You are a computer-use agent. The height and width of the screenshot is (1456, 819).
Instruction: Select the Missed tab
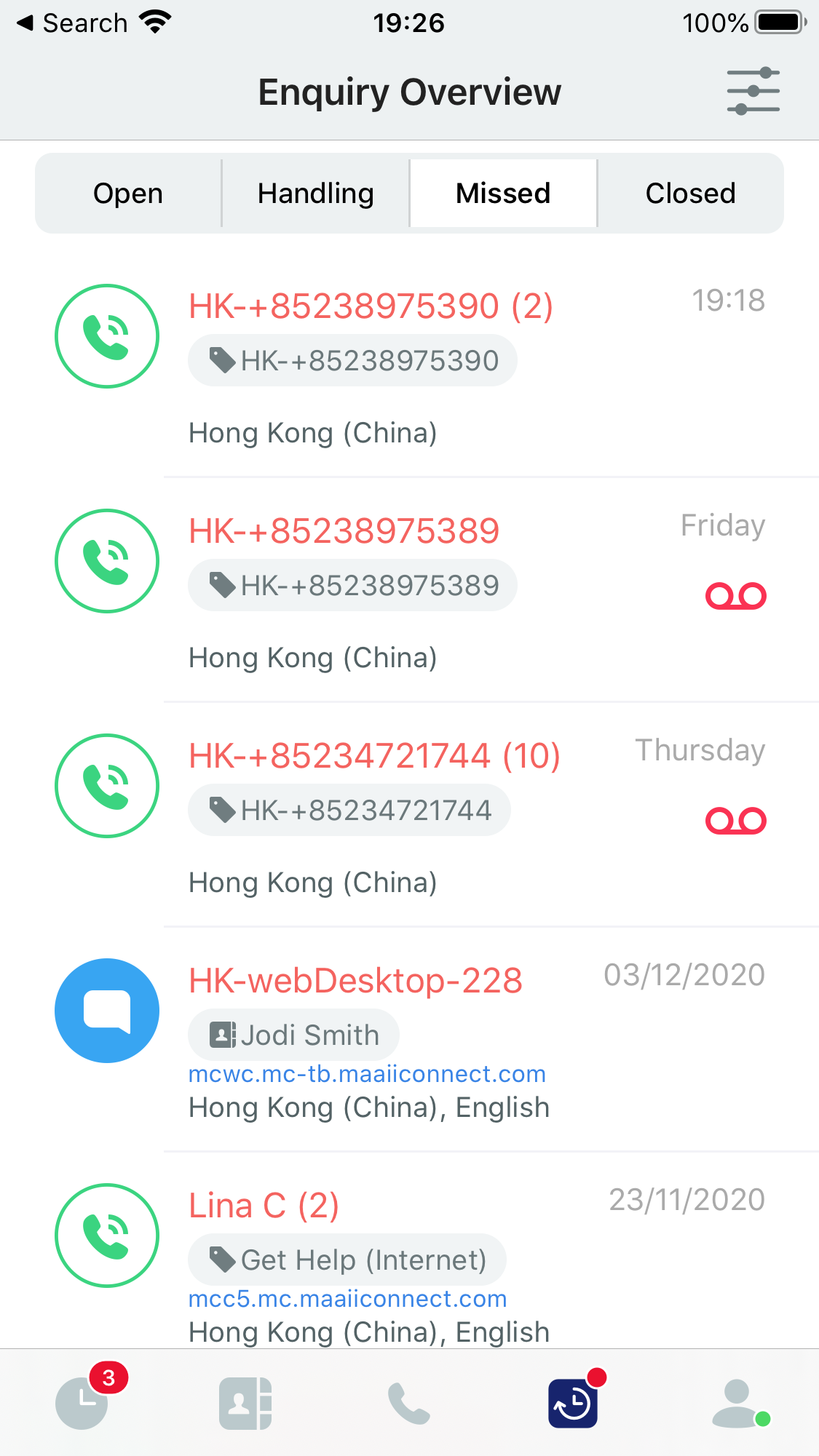click(x=503, y=194)
